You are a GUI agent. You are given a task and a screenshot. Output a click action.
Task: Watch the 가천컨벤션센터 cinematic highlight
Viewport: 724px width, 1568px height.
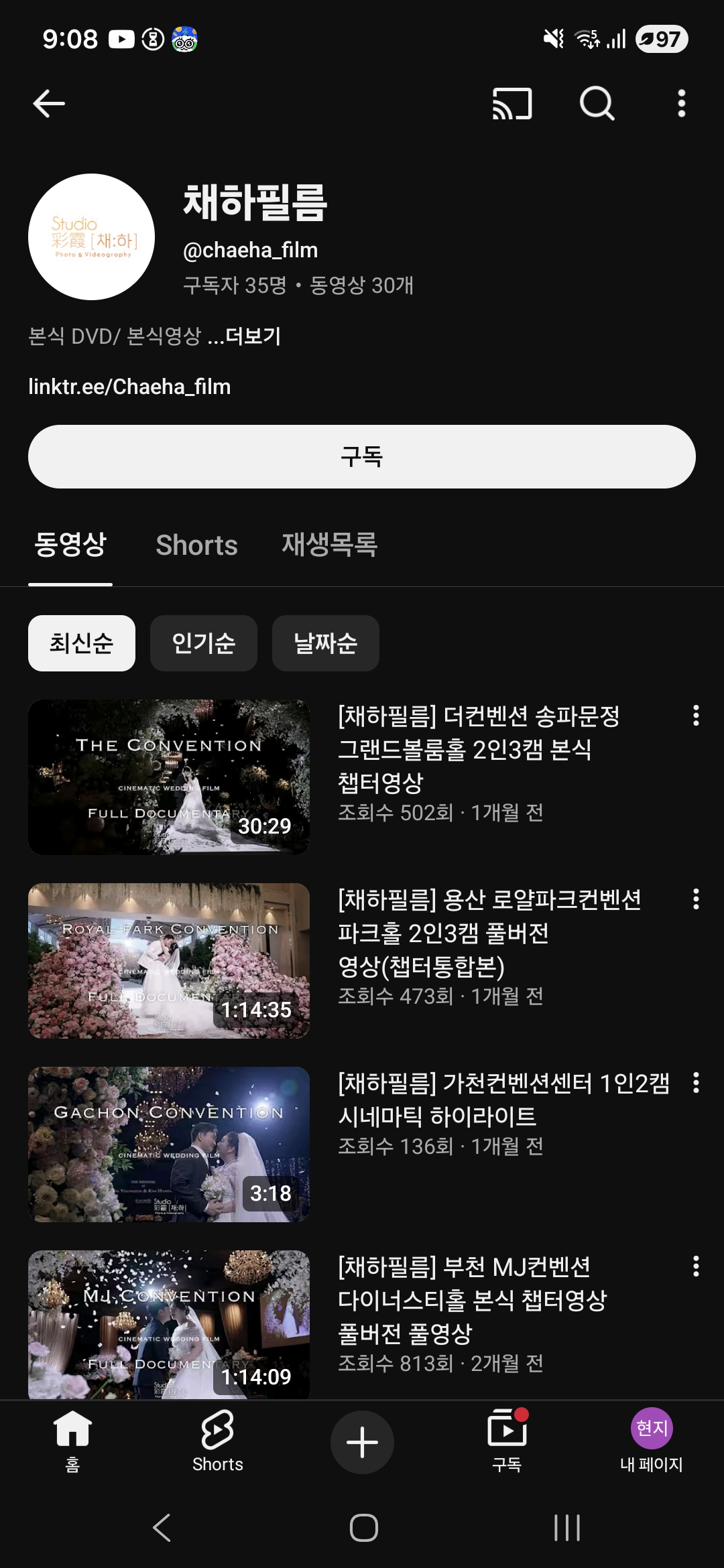point(169,1144)
